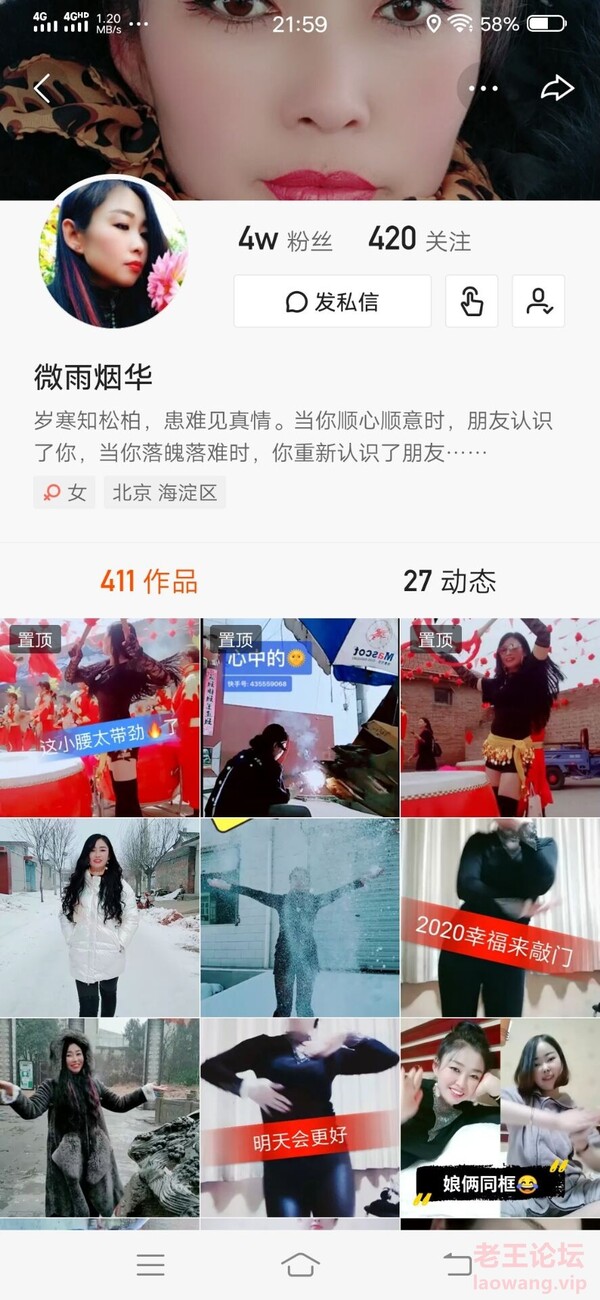Play the video 明天会更好
Screen dimensions: 600x1300
pos(300,1118)
